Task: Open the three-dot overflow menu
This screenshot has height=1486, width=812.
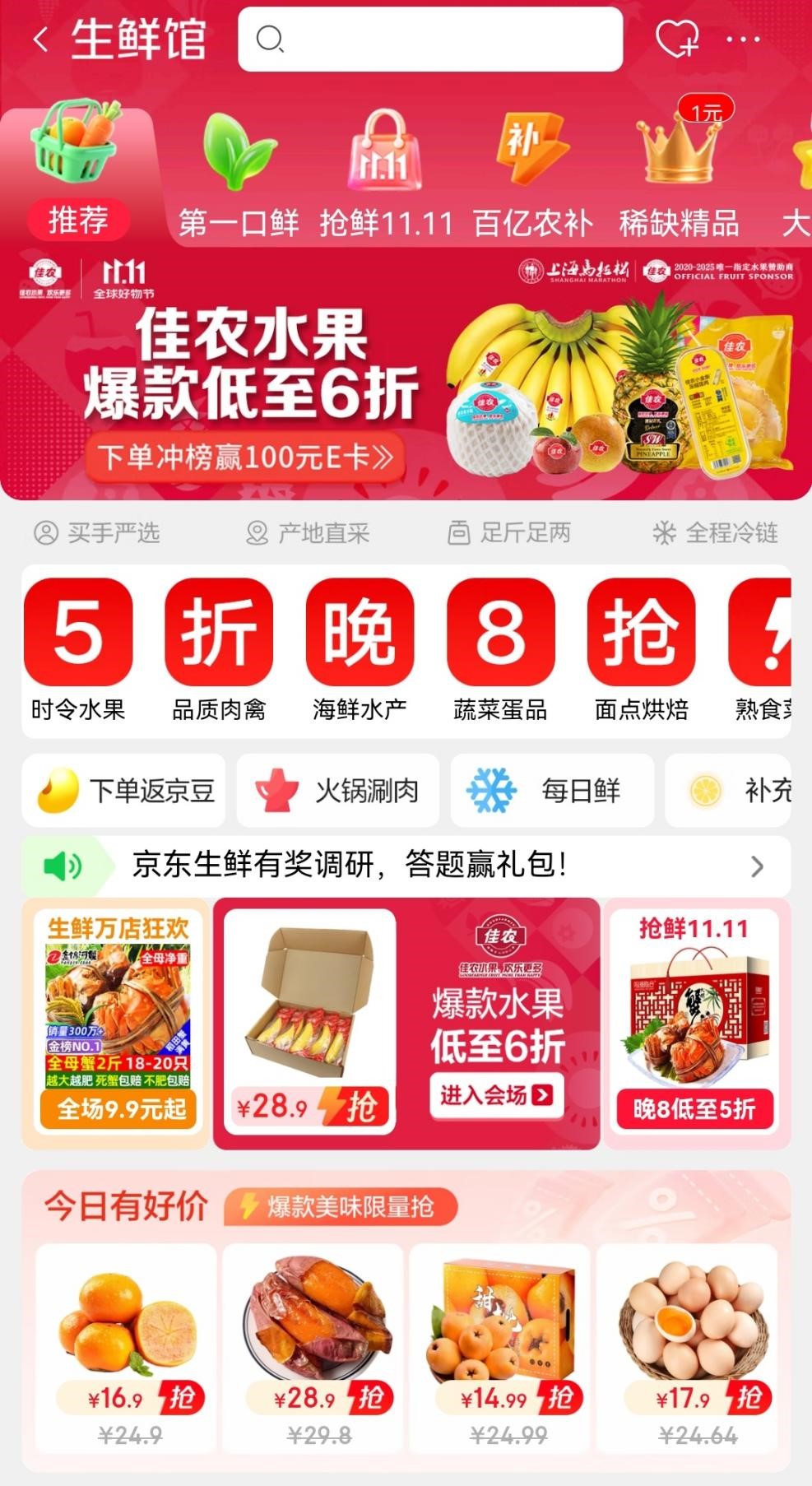Action: click(743, 39)
